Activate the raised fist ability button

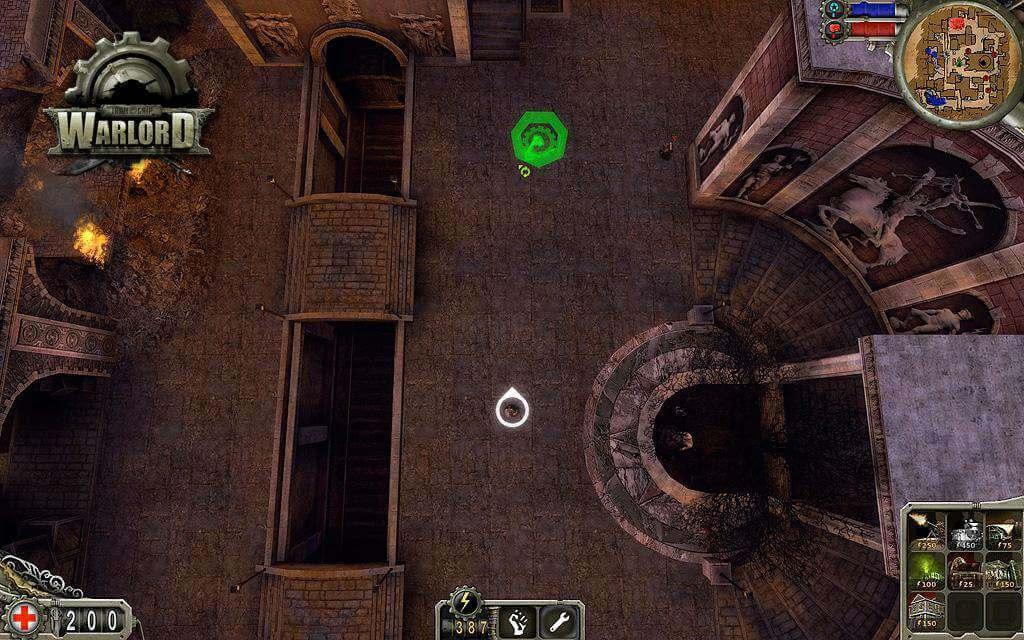point(518,622)
